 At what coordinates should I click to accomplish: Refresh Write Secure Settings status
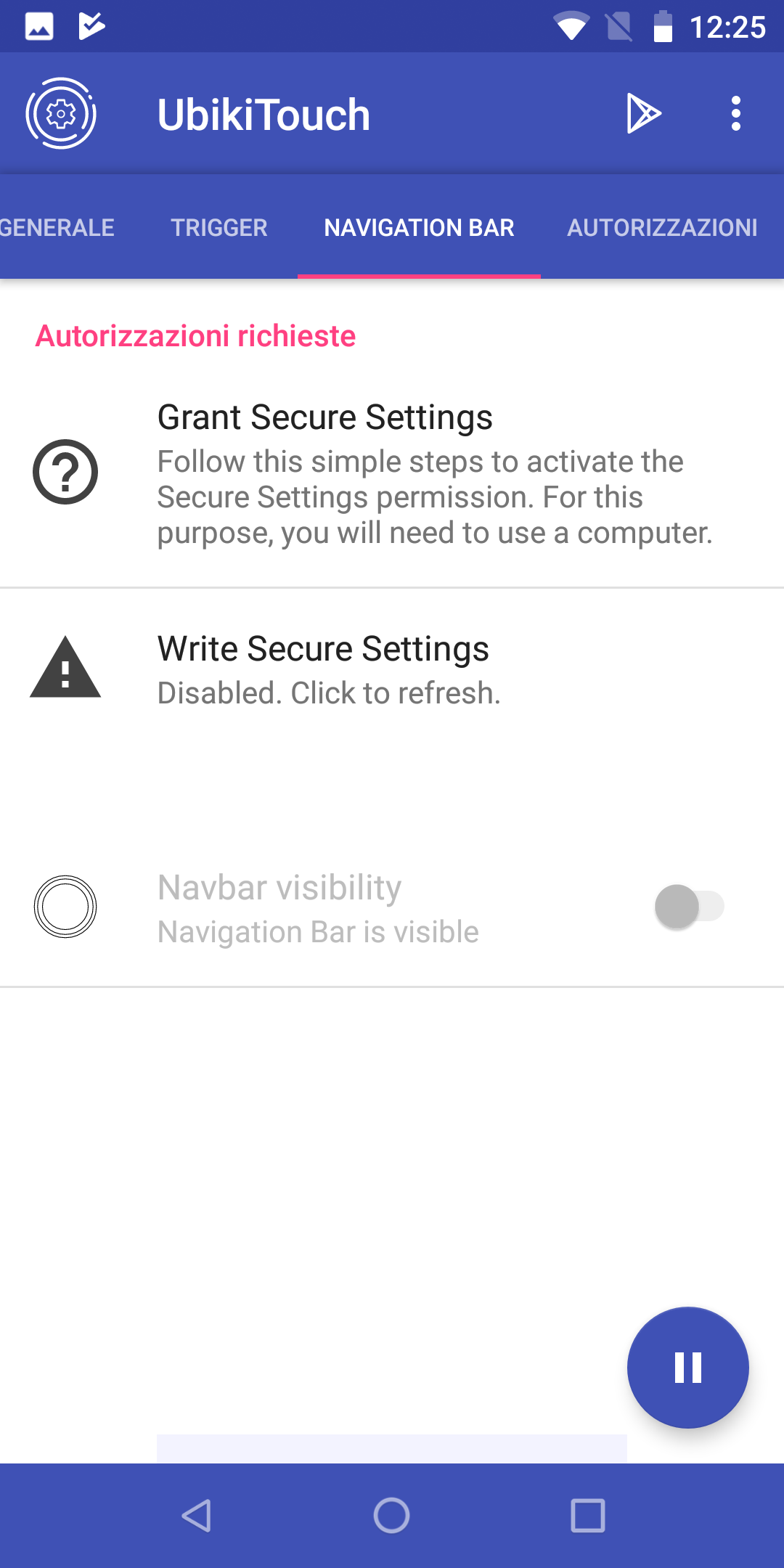point(392,669)
